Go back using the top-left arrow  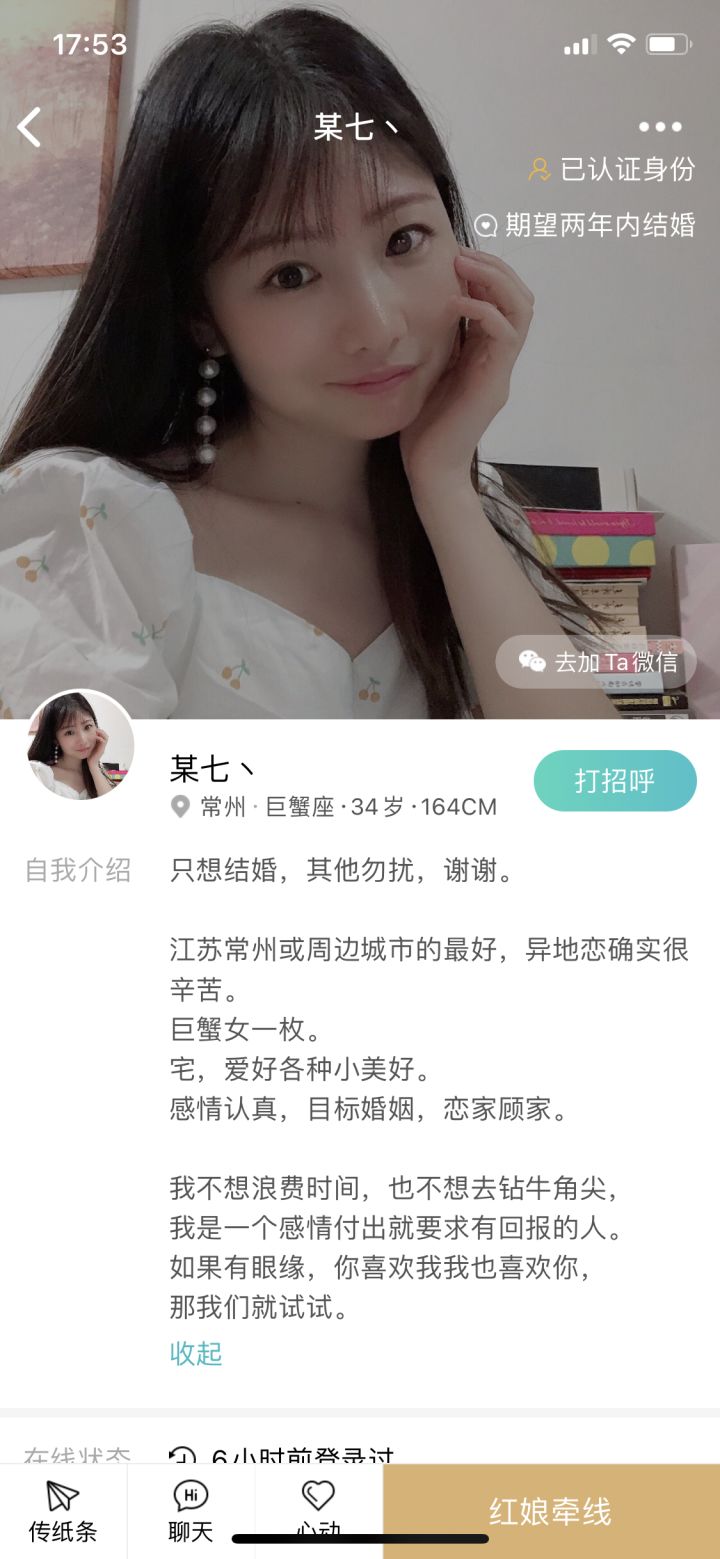click(30, 127)
